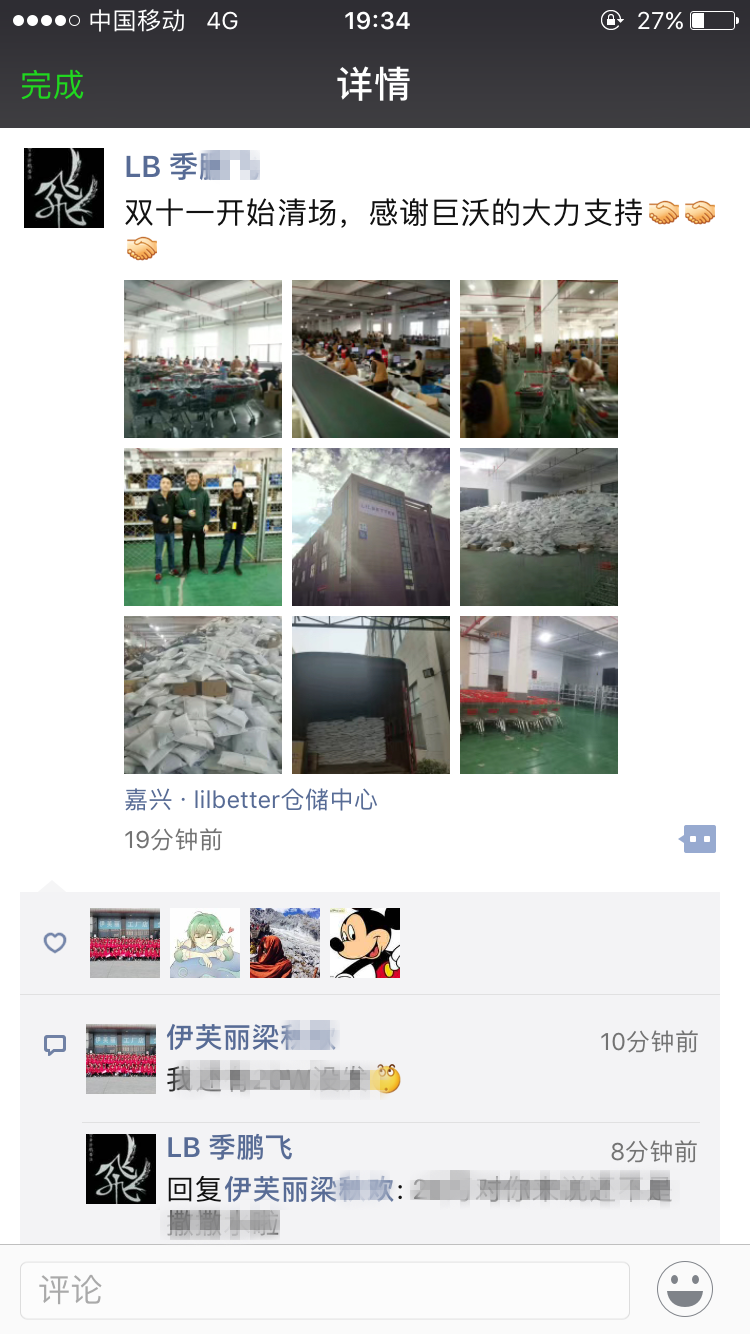Open the photo of the truck loaded with packages
This screenshot has width=750, height=1334.
(371, 695)
